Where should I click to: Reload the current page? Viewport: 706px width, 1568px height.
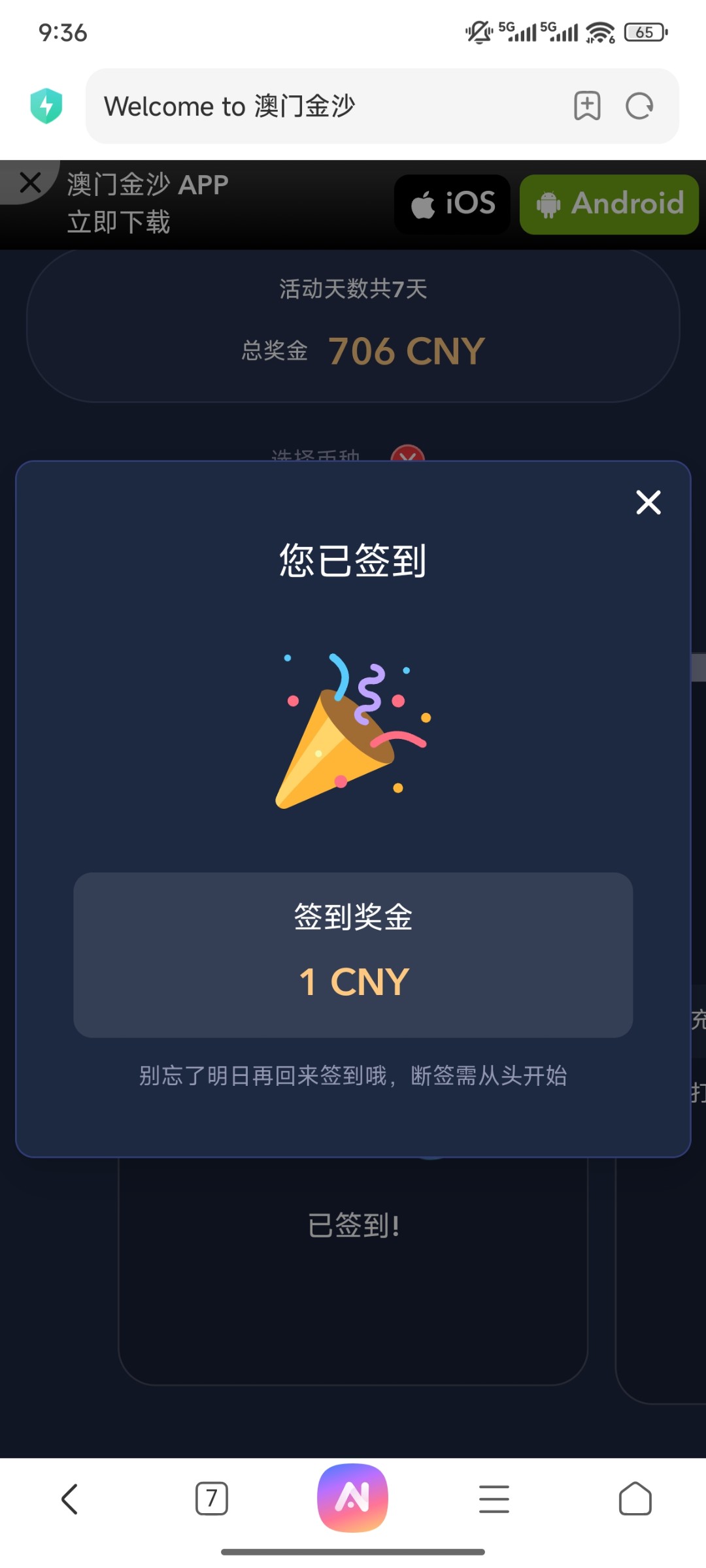click(x=639, y=106)
